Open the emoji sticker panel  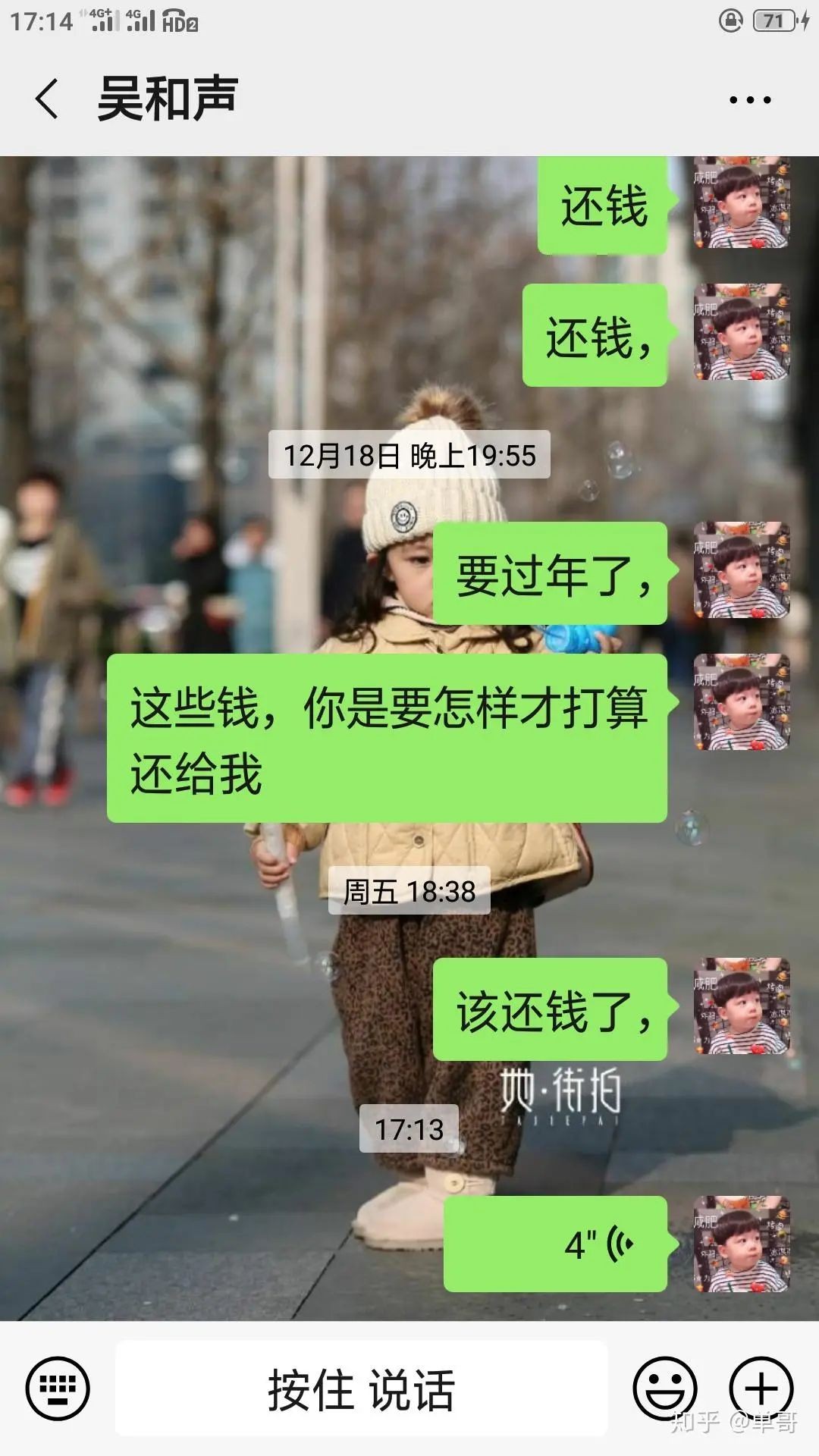pos(665,1389)
